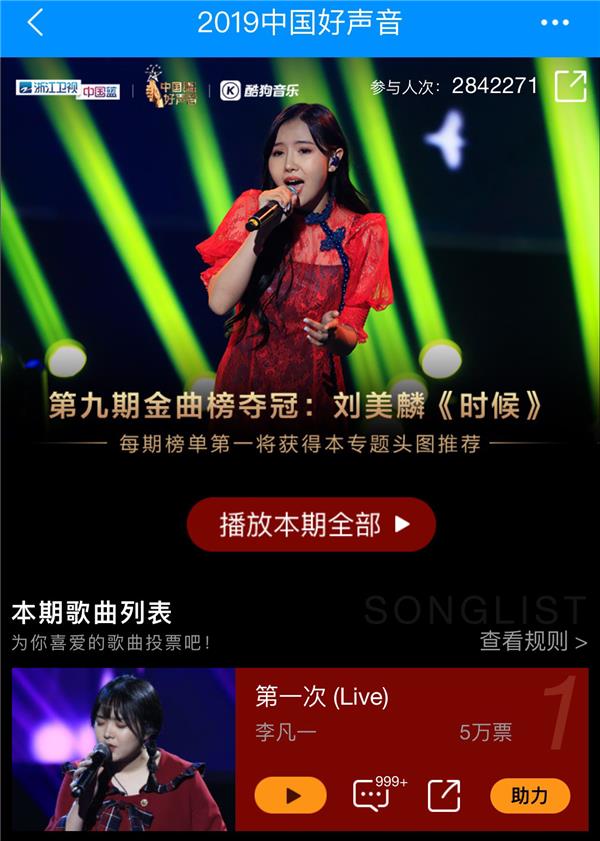
Task: Open 查看规则 to view voting rules
Action: tap(533, 641)
